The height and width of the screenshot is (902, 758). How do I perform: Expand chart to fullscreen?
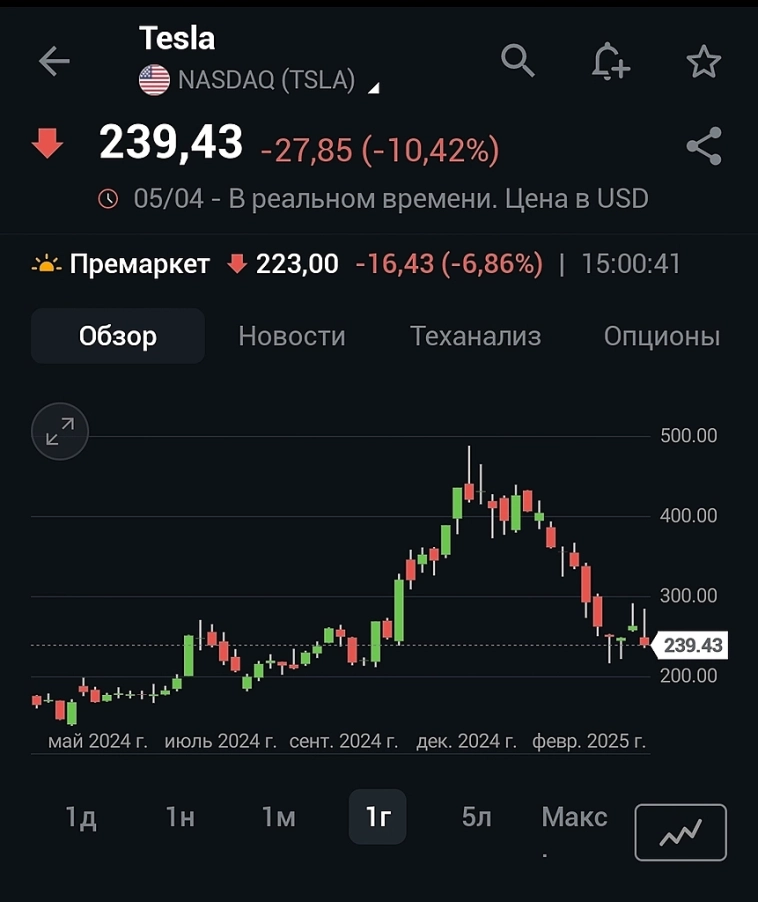coord(60,431)
